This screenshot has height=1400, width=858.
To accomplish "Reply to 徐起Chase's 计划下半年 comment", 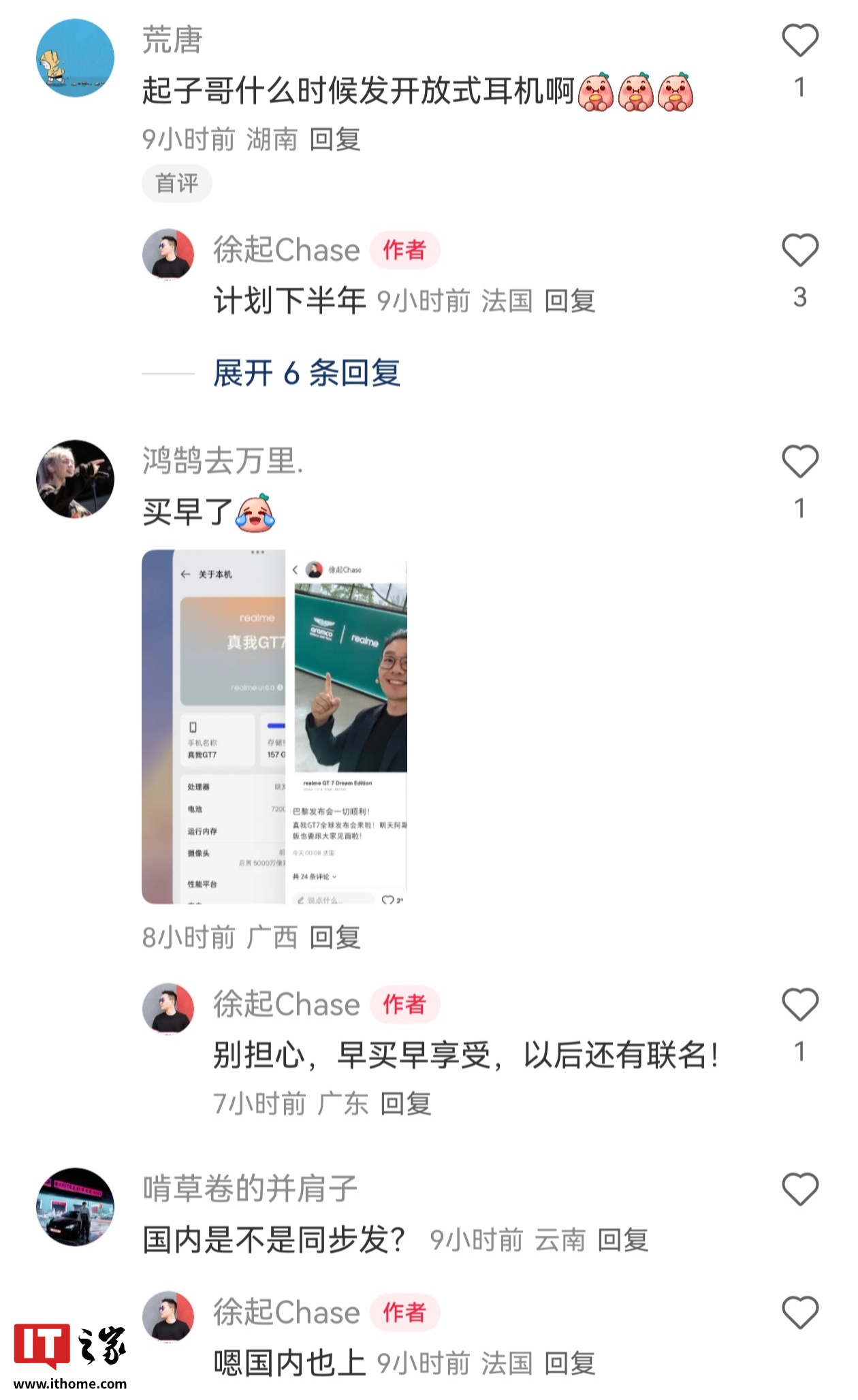I will pos(570,300).
